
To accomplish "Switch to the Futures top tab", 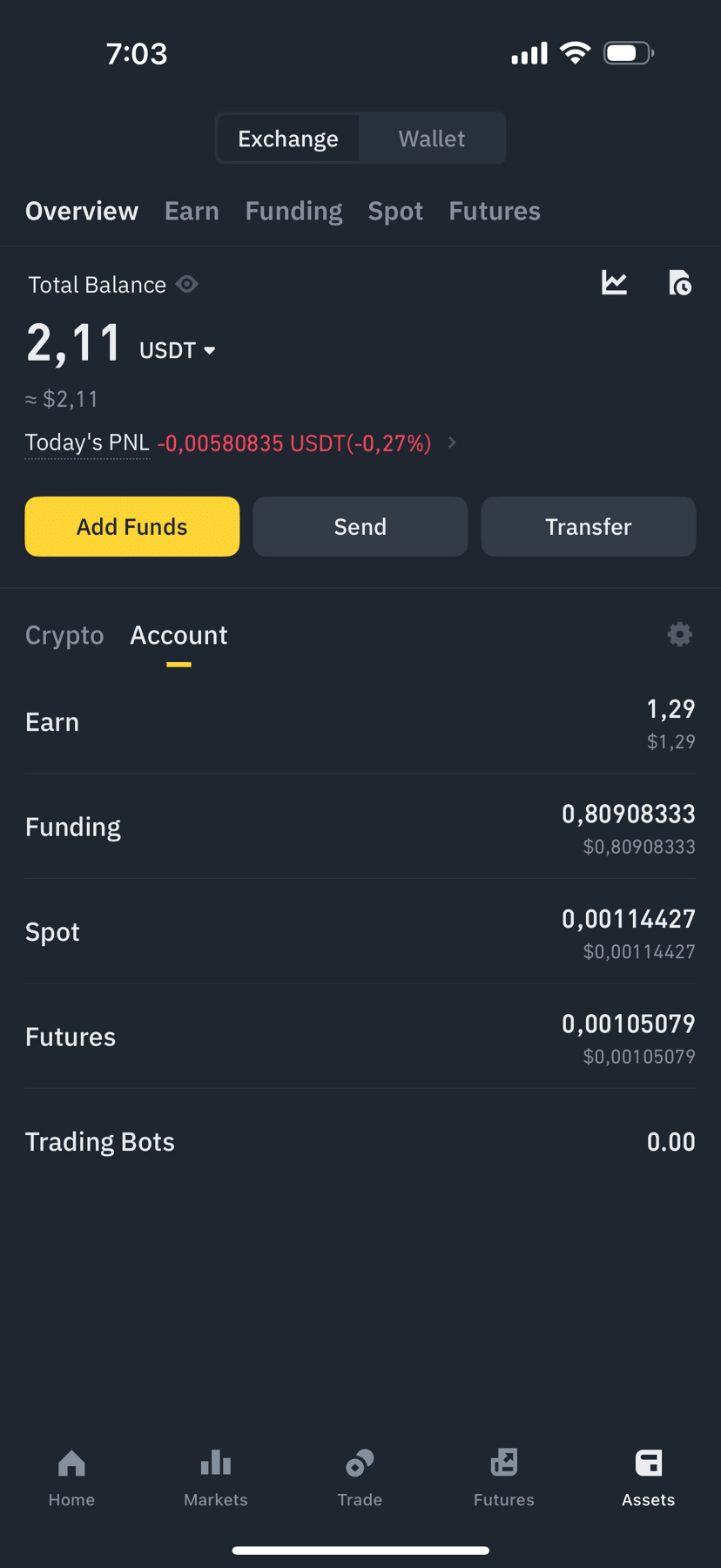I will 495,211.
